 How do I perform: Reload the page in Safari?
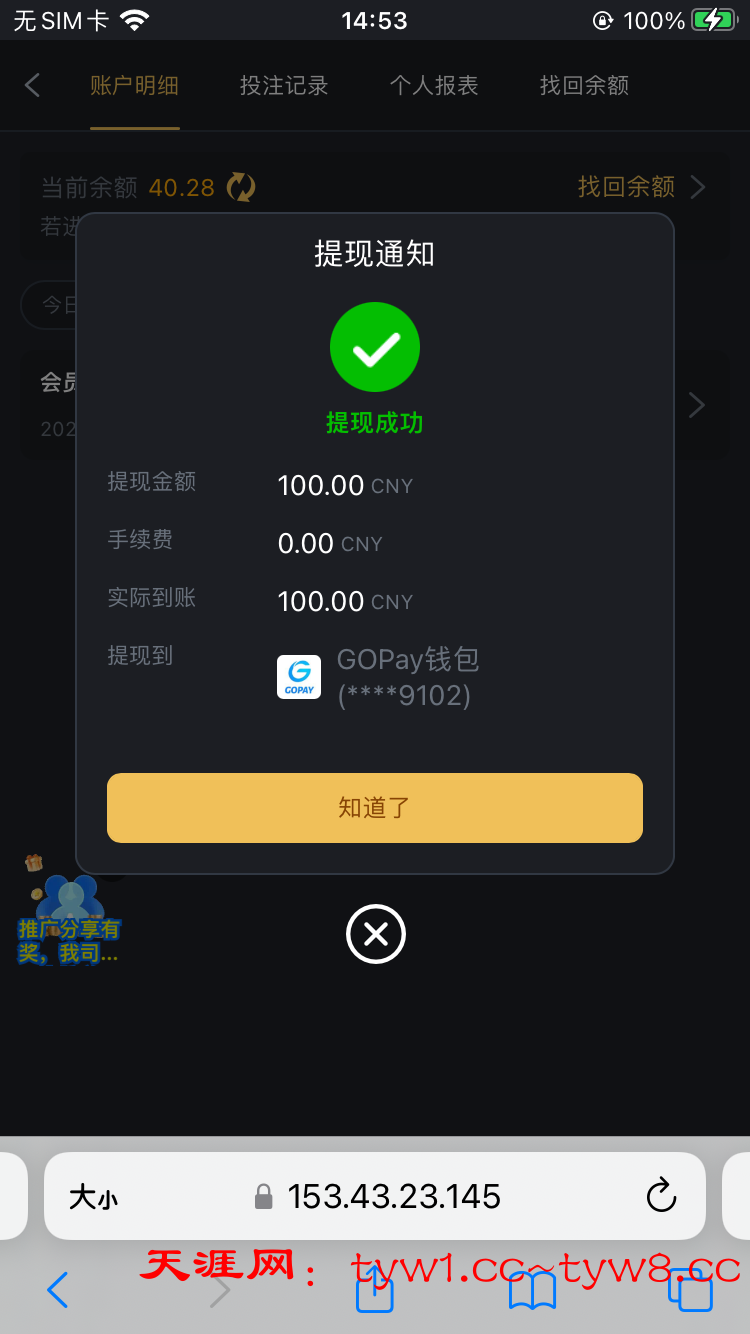(661, 1196)
